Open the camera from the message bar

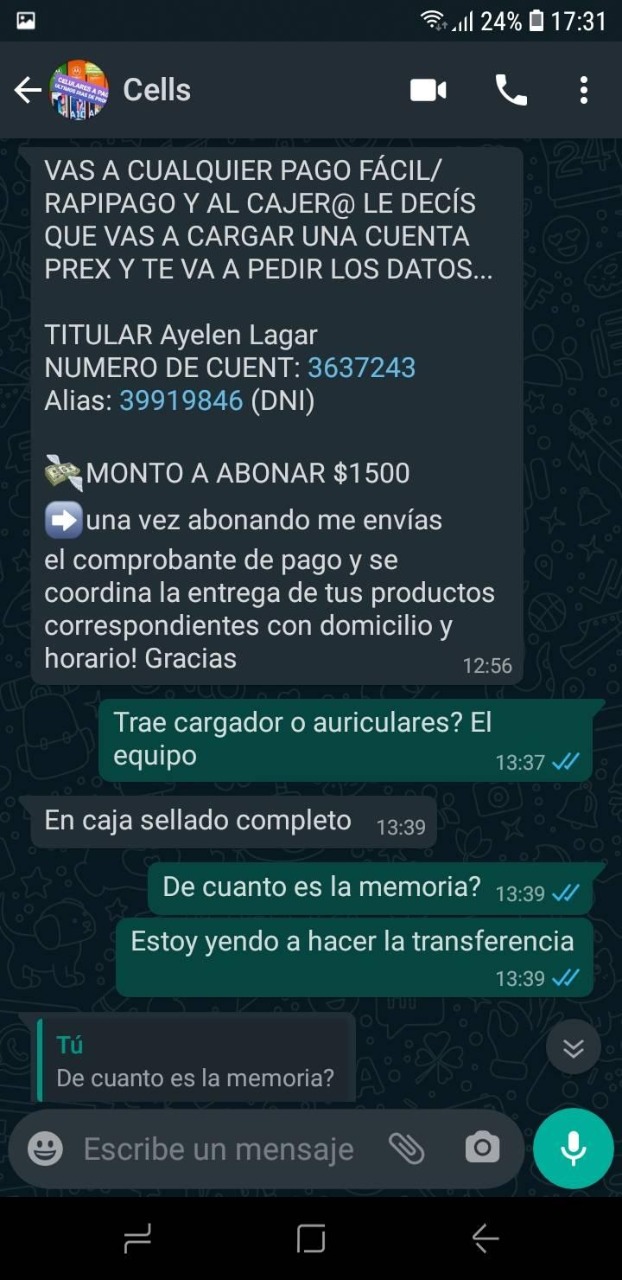[482, 1148]
